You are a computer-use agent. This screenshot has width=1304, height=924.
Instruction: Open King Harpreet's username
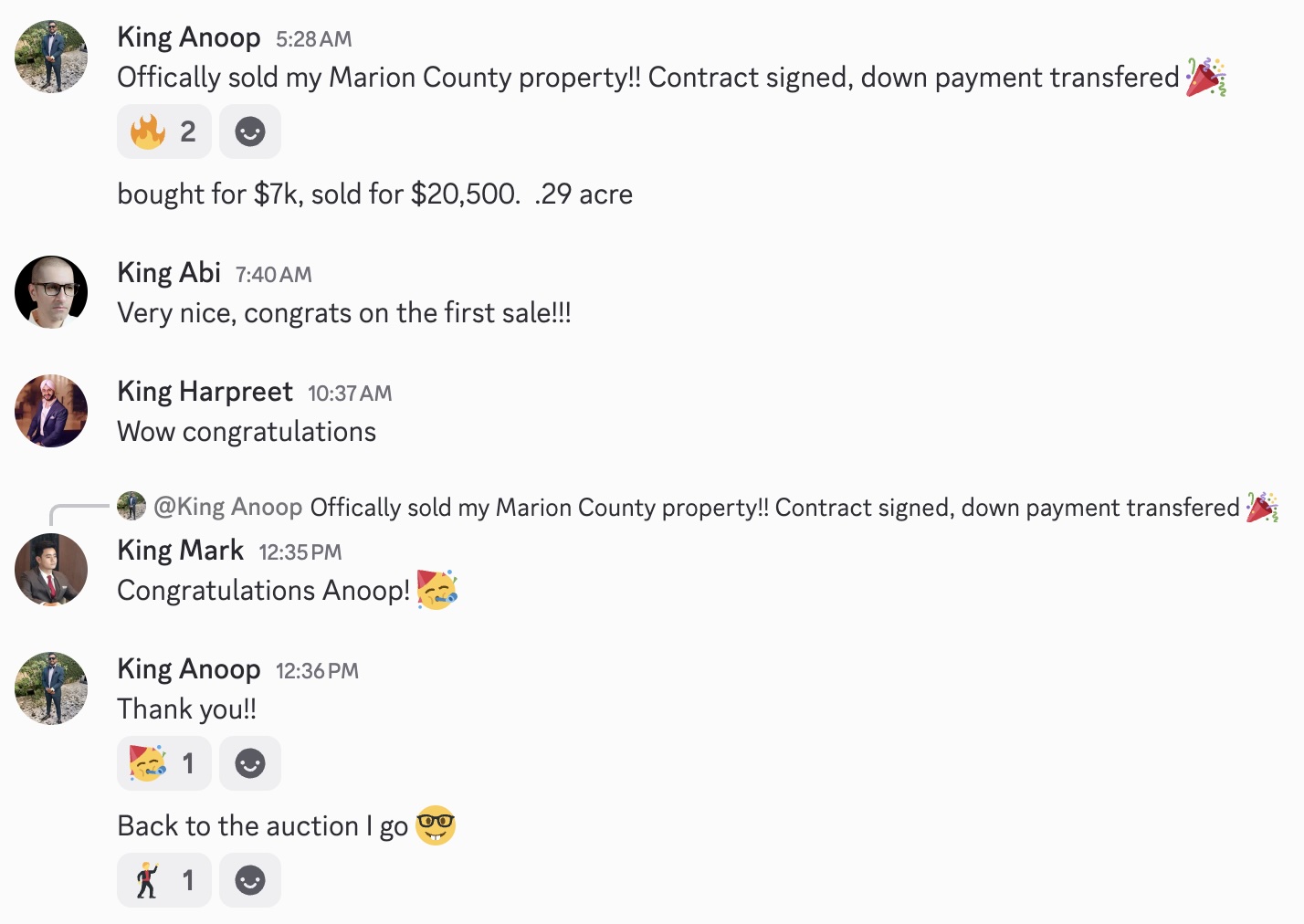[205, 392]
